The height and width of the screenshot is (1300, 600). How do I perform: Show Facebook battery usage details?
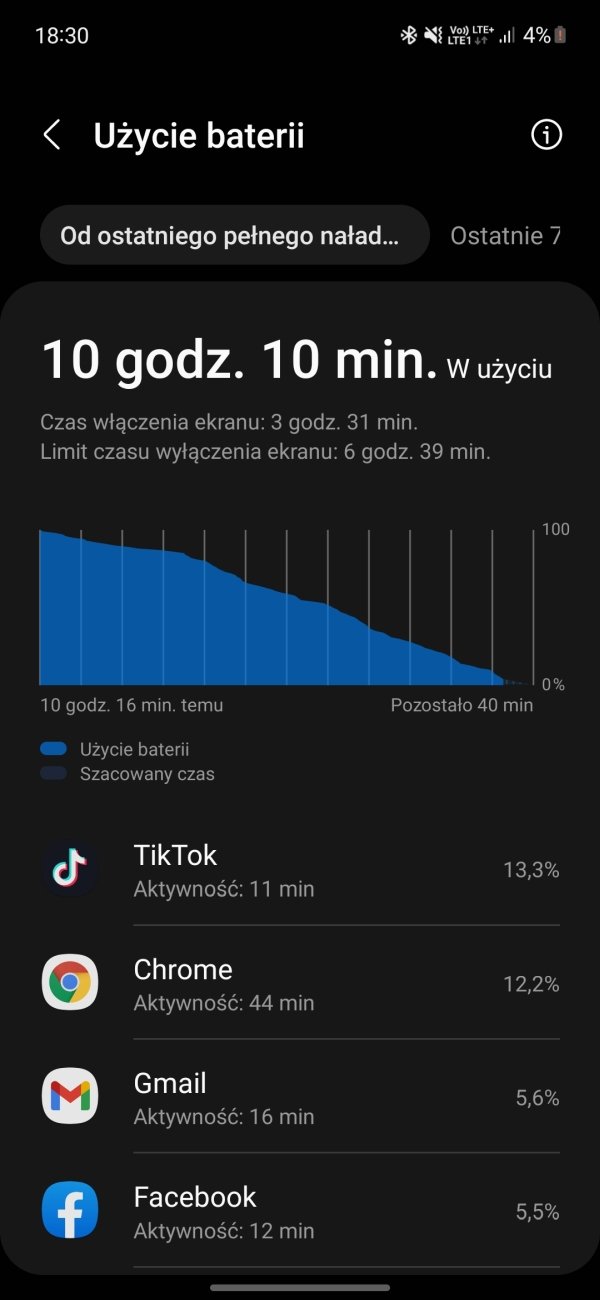300,1210
